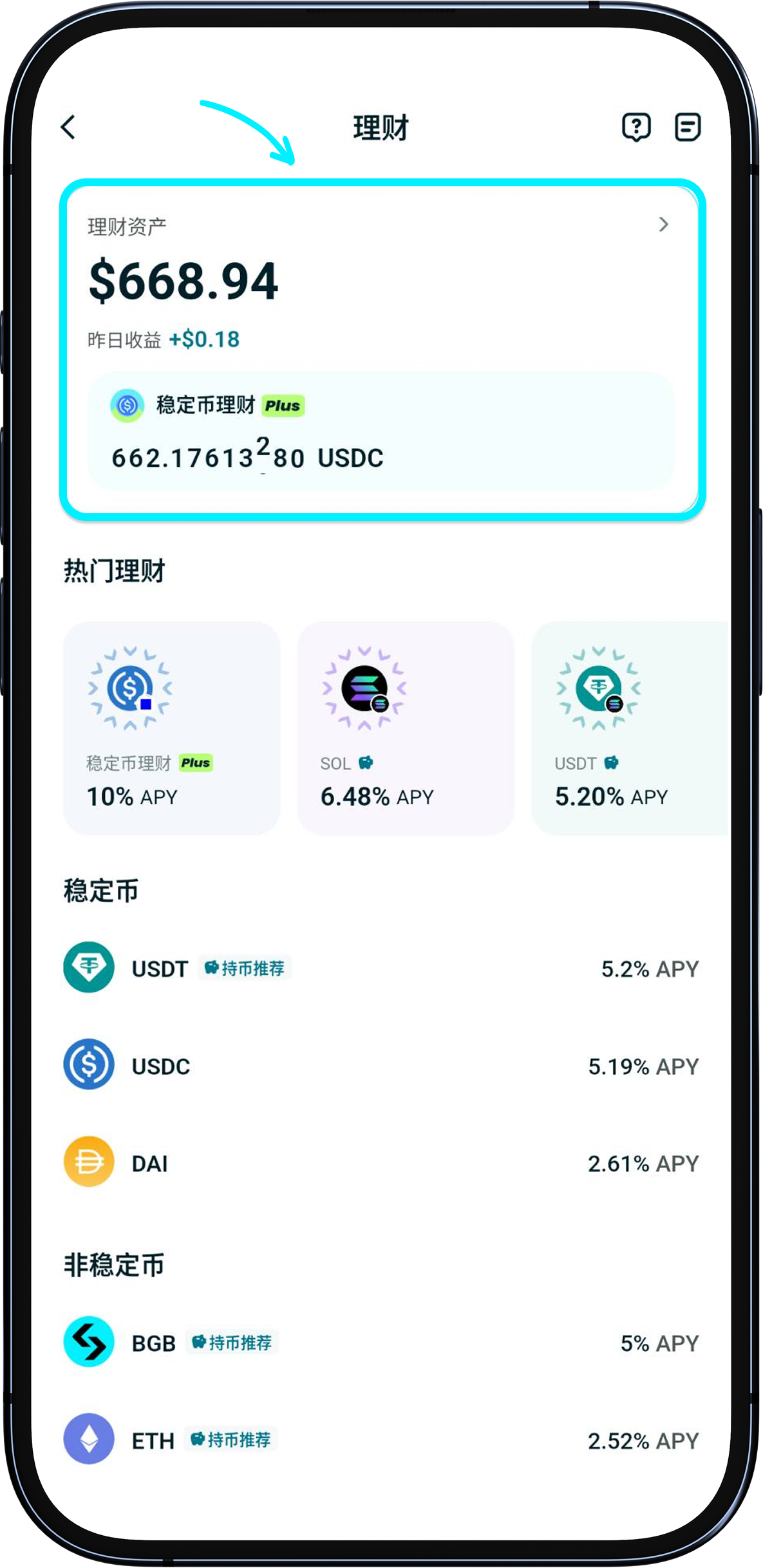Image resolution: width=763 pixels, height=1568 pixels.
Task: Open the help question mark icon
Action: pos(636,128)
